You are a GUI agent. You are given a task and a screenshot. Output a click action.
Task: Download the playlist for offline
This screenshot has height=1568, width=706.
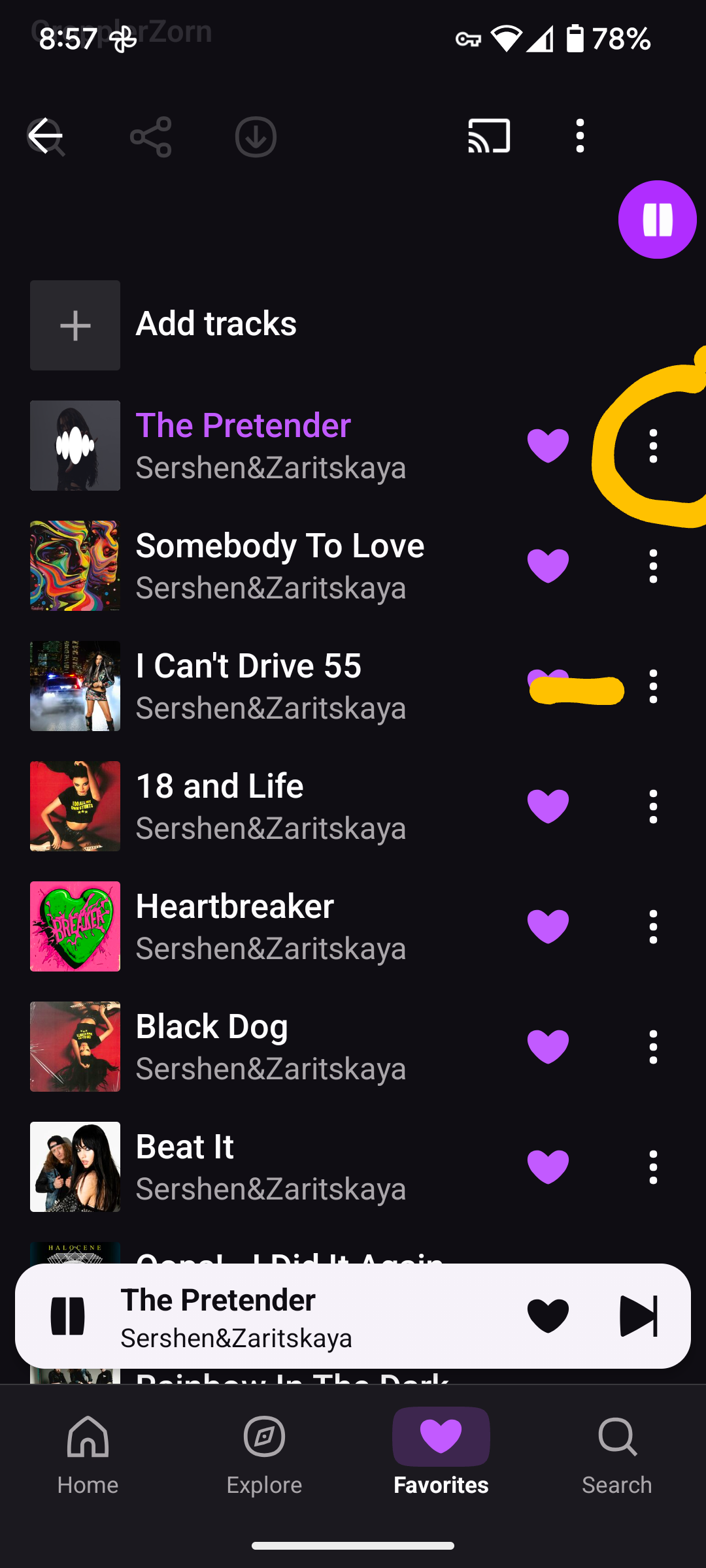256,137
